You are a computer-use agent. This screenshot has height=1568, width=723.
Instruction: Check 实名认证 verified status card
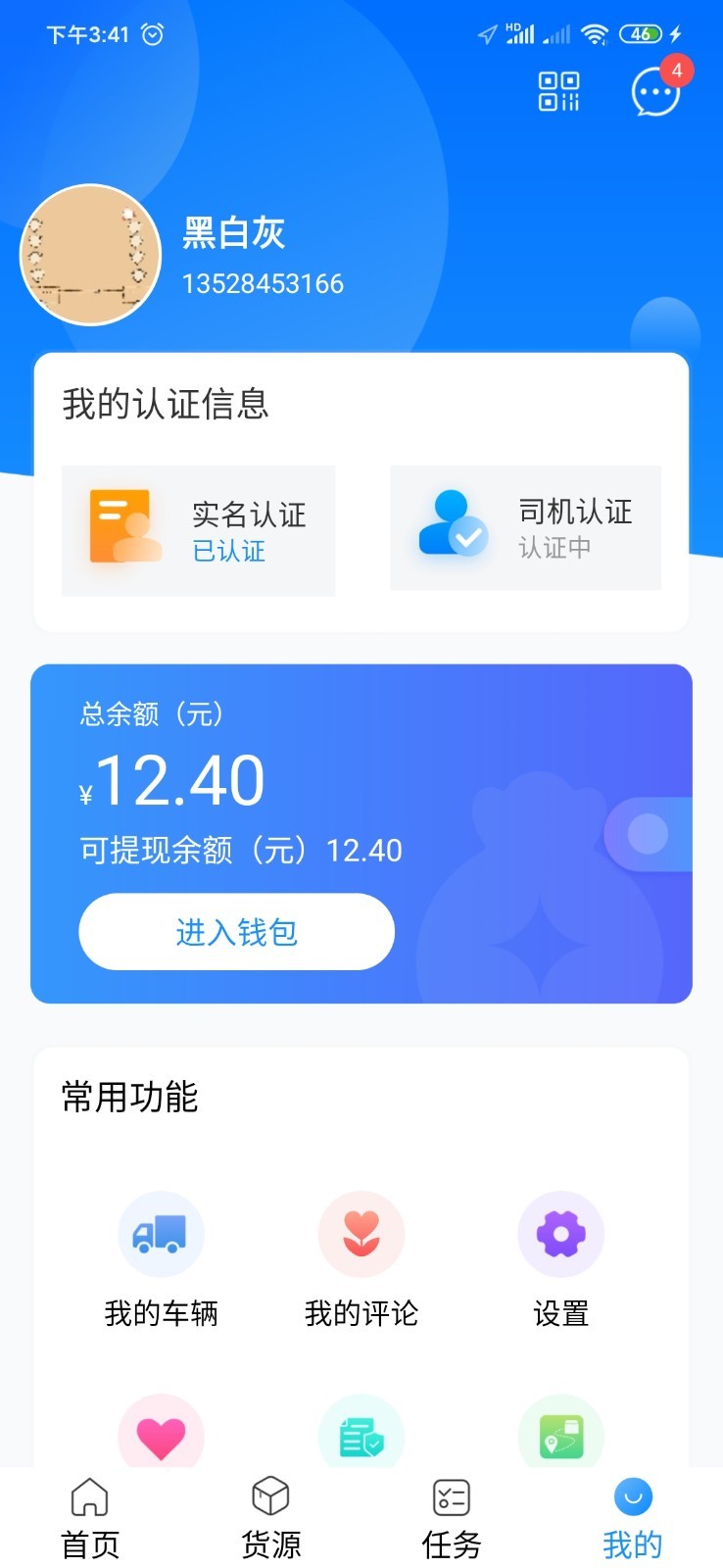click(198, 530)
